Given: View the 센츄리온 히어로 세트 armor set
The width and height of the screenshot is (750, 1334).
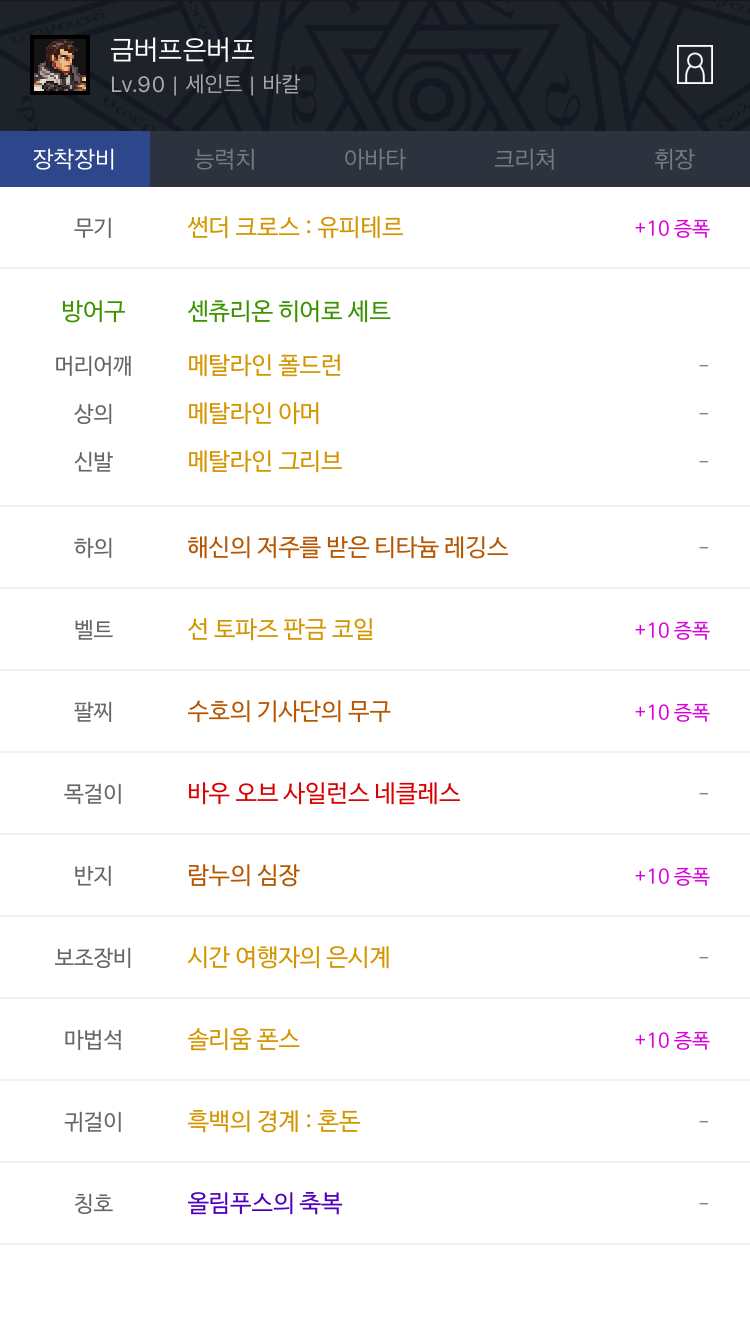Looking at the screenshot, I should [x=289, y=311].
